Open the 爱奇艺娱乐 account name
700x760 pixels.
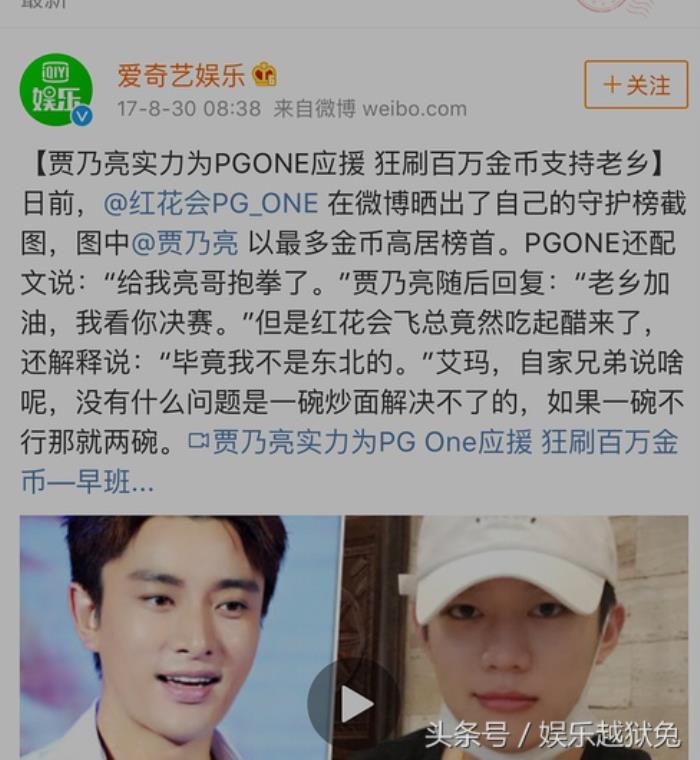pos(180,75)
